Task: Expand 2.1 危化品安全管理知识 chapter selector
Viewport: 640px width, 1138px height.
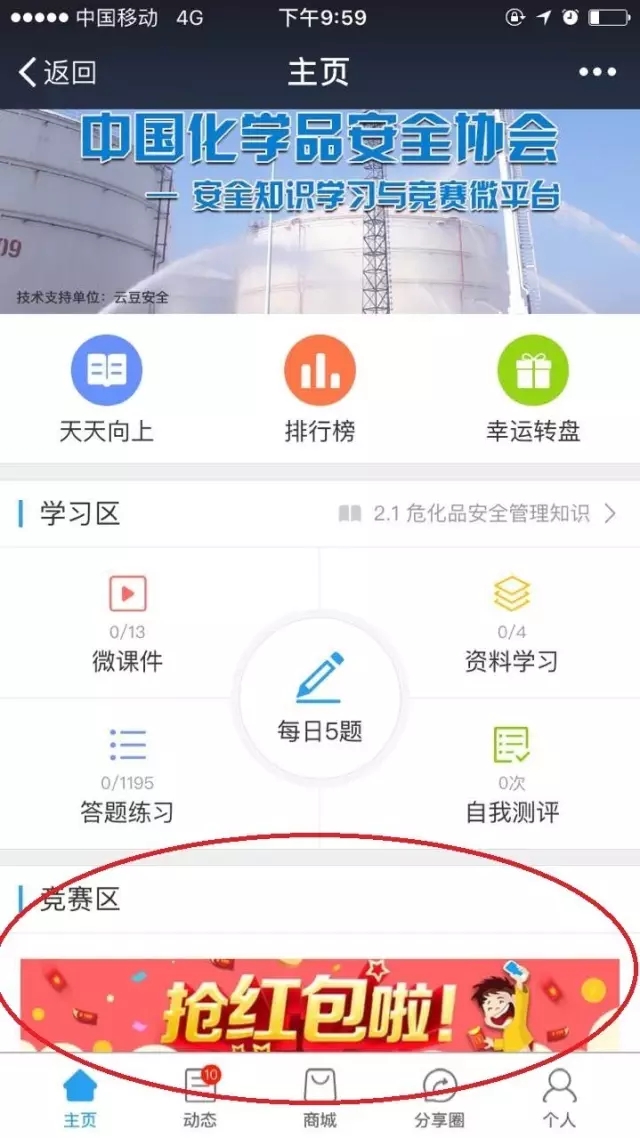Action: 478,514
